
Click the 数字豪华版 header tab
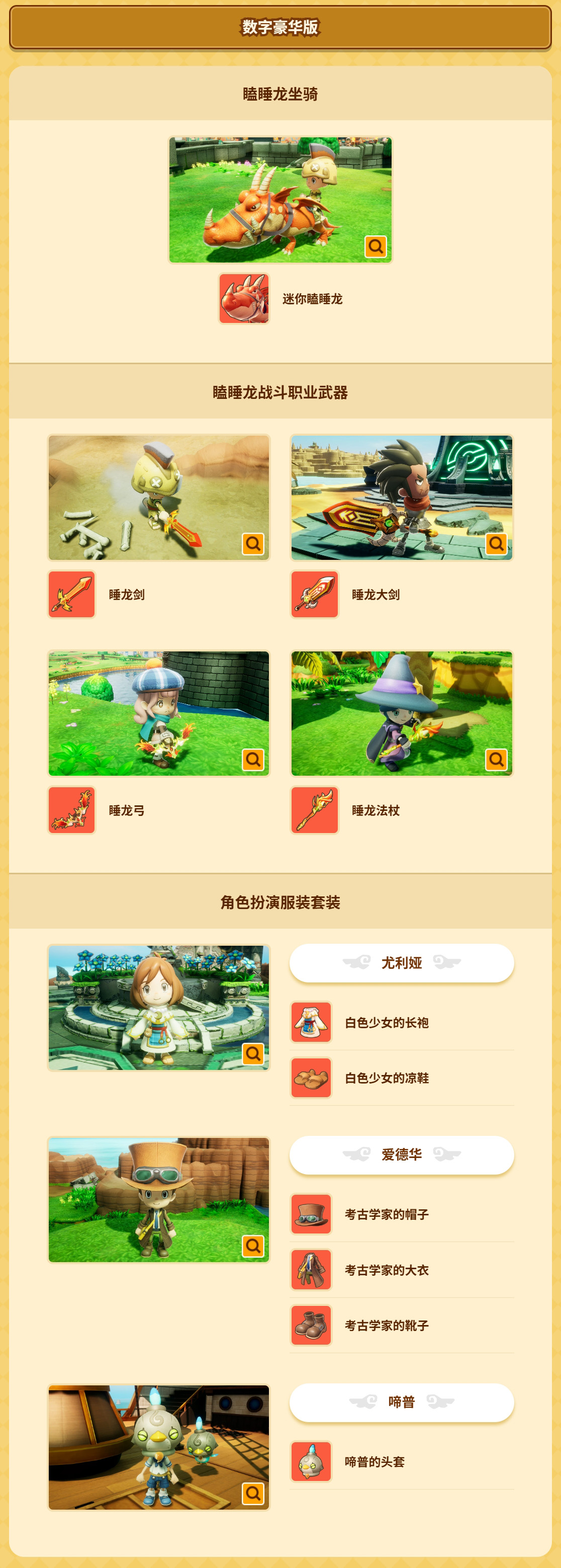(280, 26)
